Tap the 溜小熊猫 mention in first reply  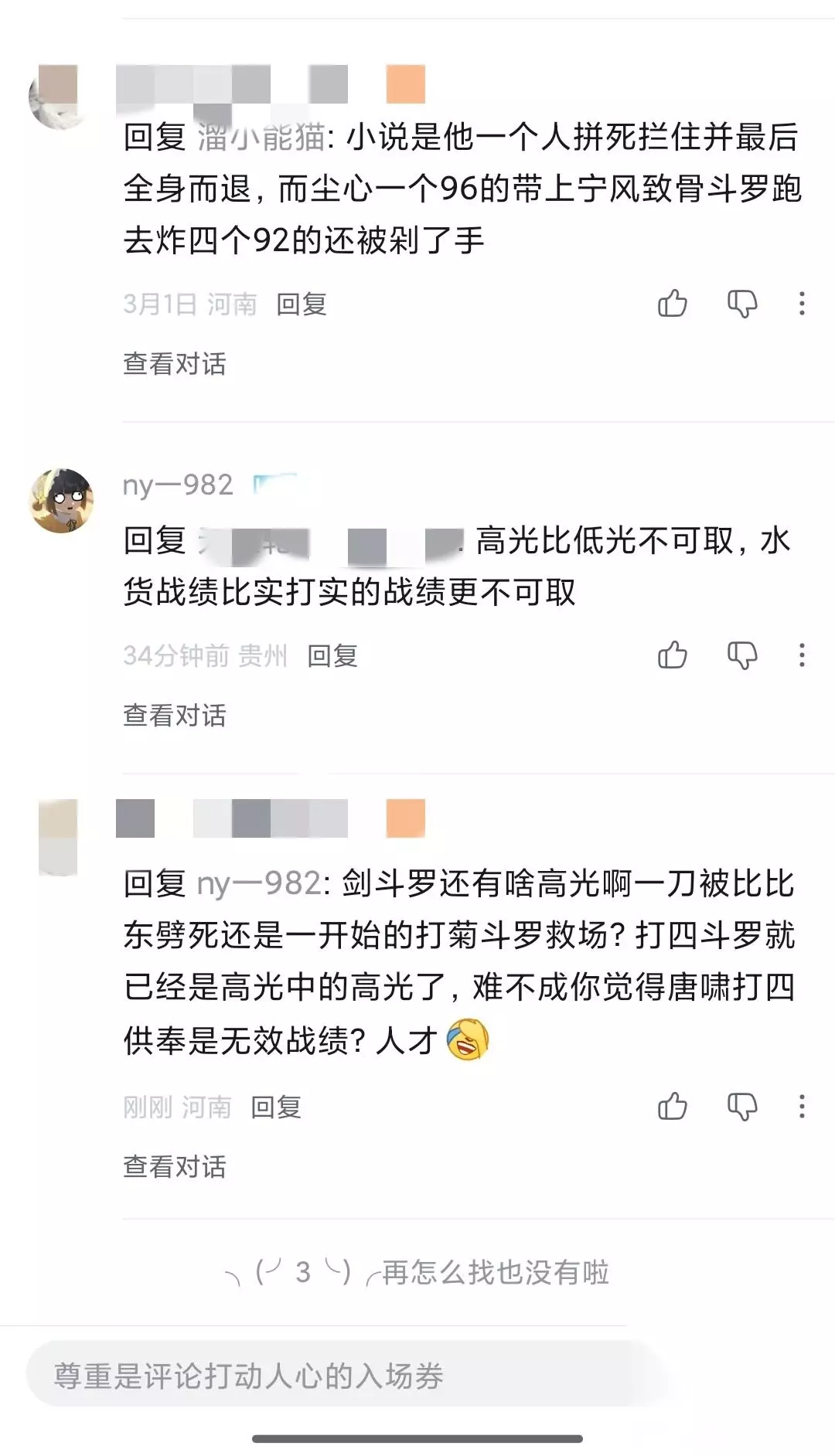[261, 138]
